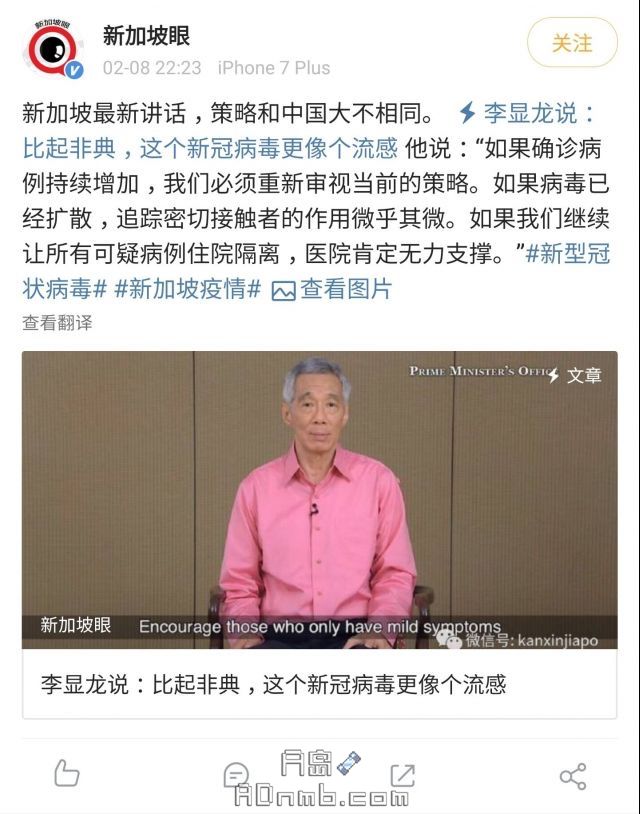Follow the 新加坡眼 account

[x=572, y=43]
